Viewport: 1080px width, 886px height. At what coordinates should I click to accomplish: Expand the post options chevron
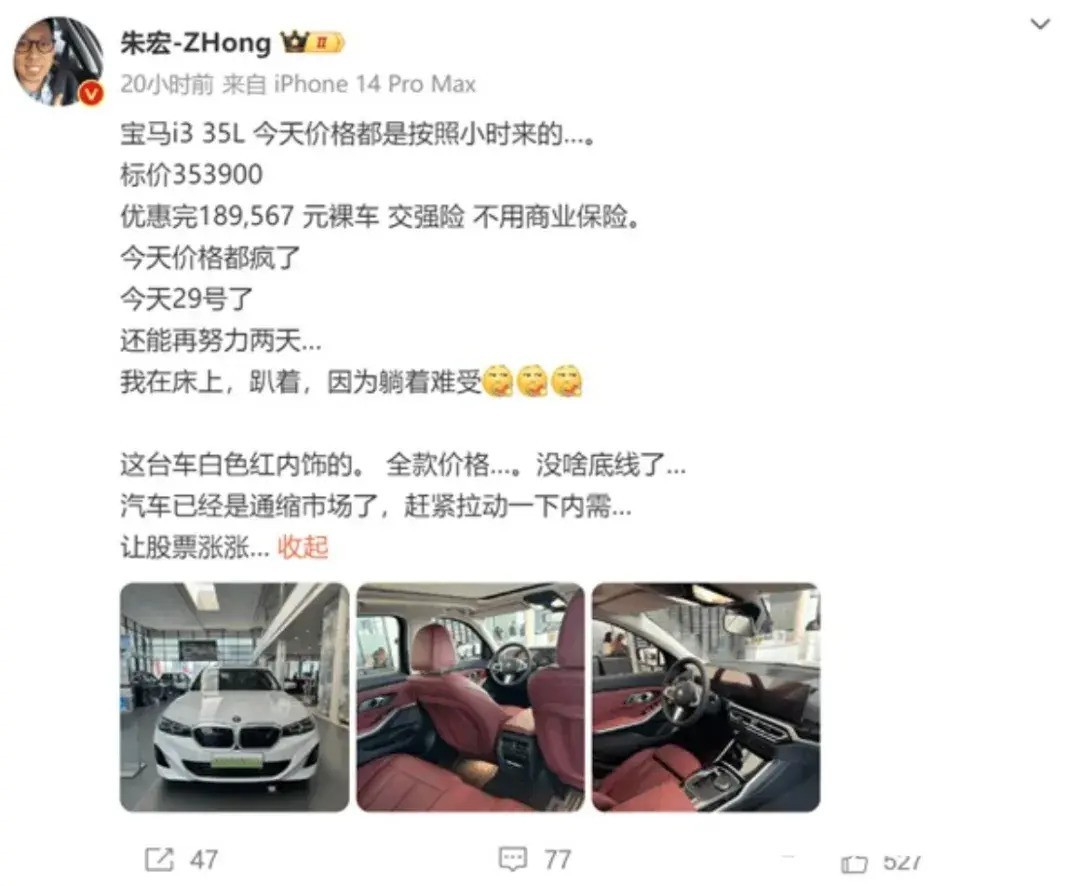pos(1041,23)
